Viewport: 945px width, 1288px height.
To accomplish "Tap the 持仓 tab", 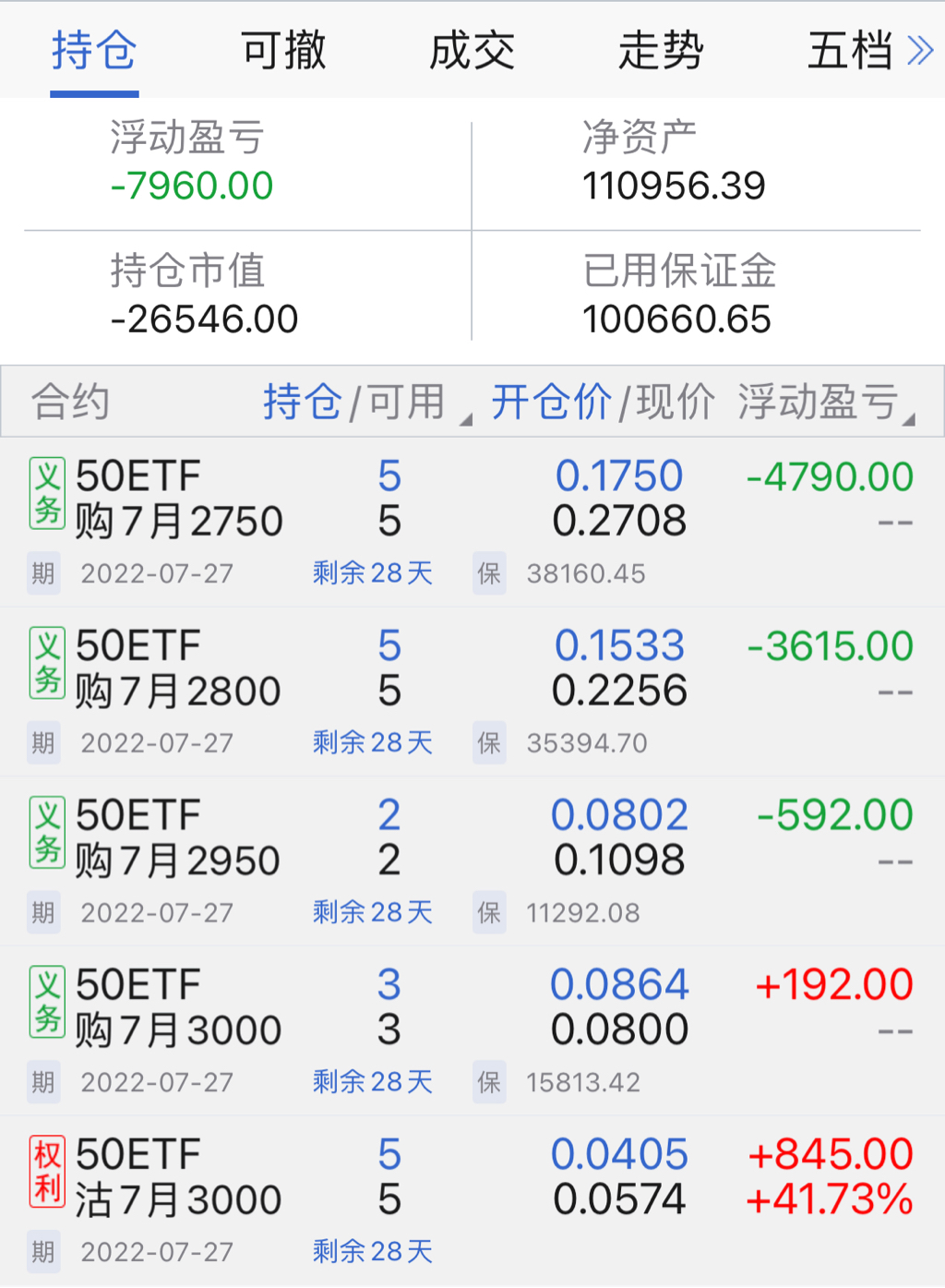I will tap(94, 51).
